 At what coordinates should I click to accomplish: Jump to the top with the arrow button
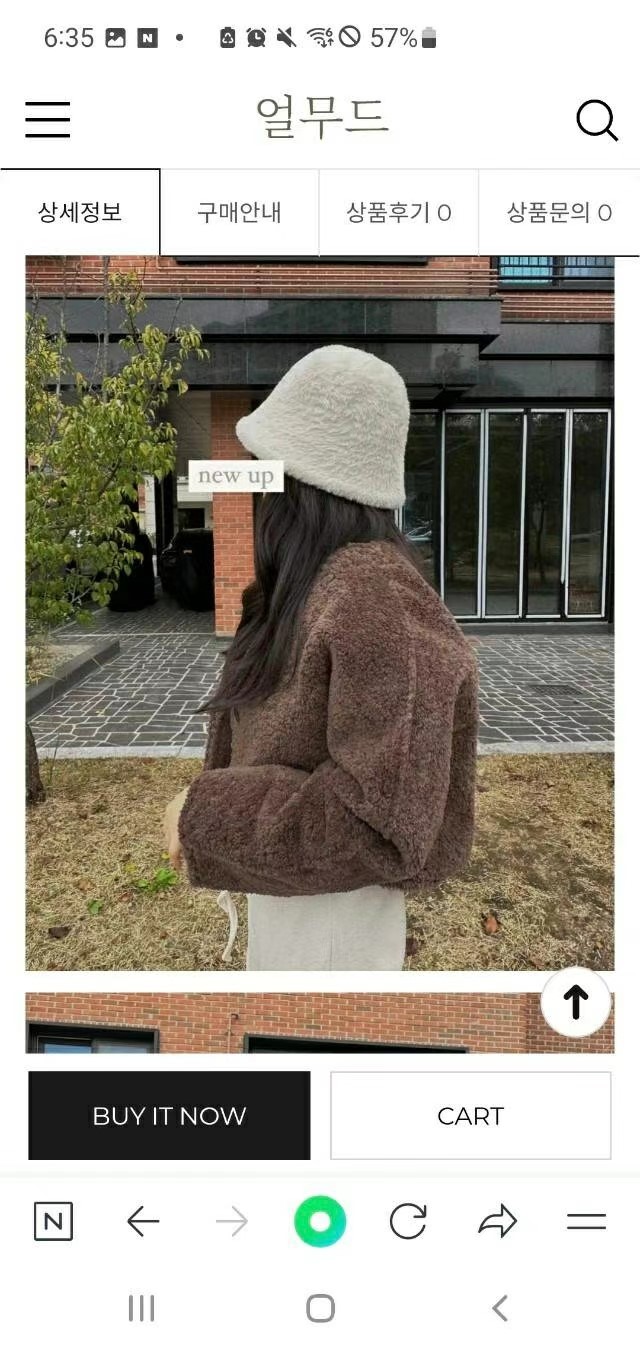pyautogui.click(x=576, y=1002)
